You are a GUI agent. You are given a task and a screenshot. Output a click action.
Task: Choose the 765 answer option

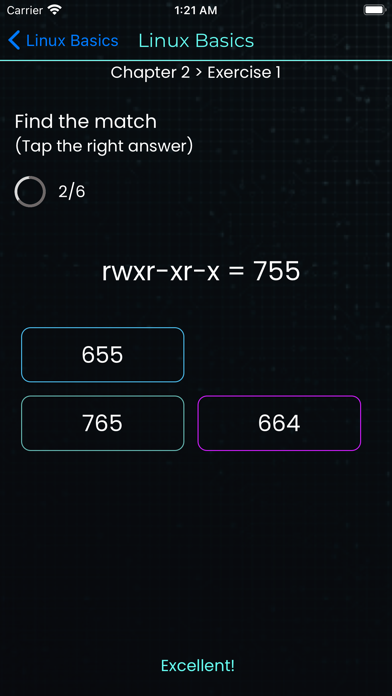pyautogui.click(x=103, y=423)
